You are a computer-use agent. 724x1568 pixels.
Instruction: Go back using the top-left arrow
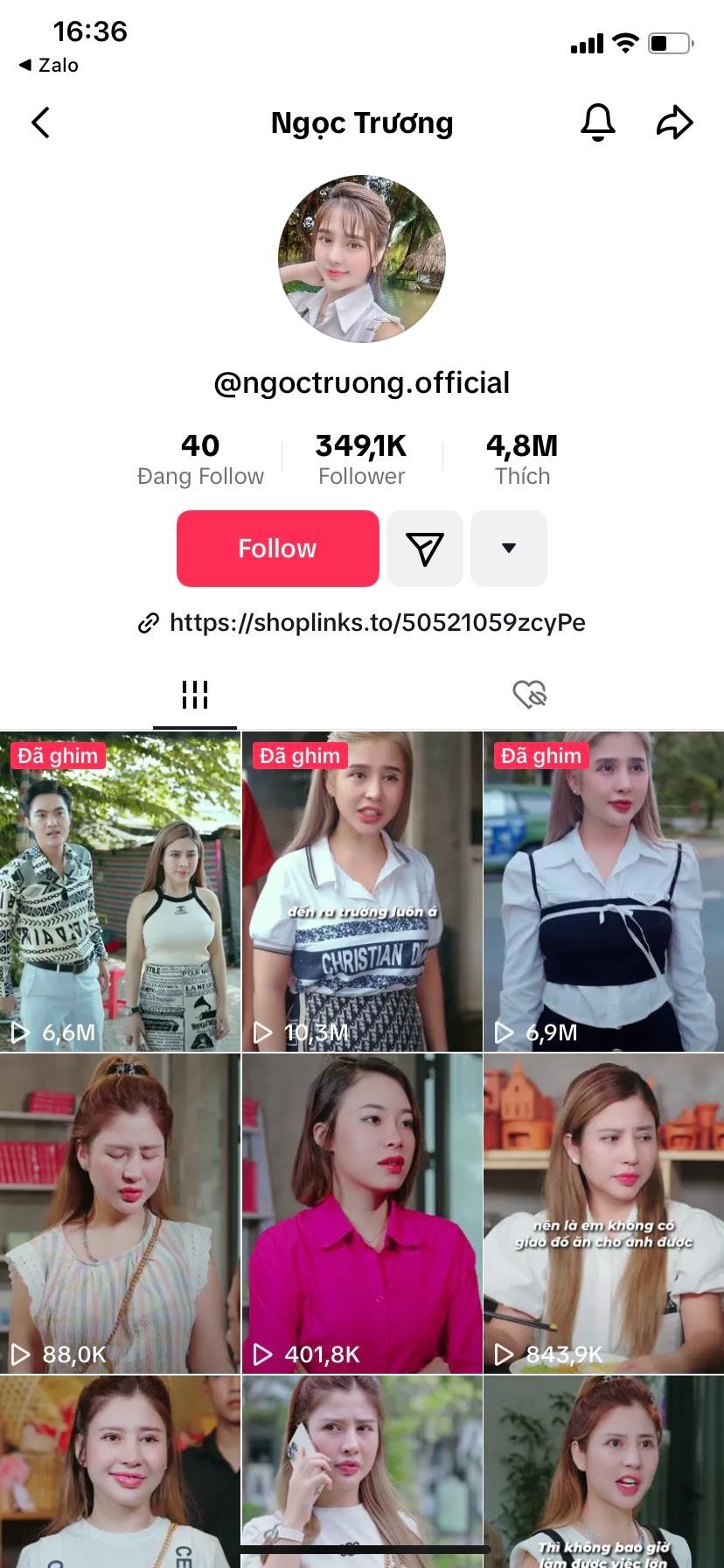coord(40,122)
